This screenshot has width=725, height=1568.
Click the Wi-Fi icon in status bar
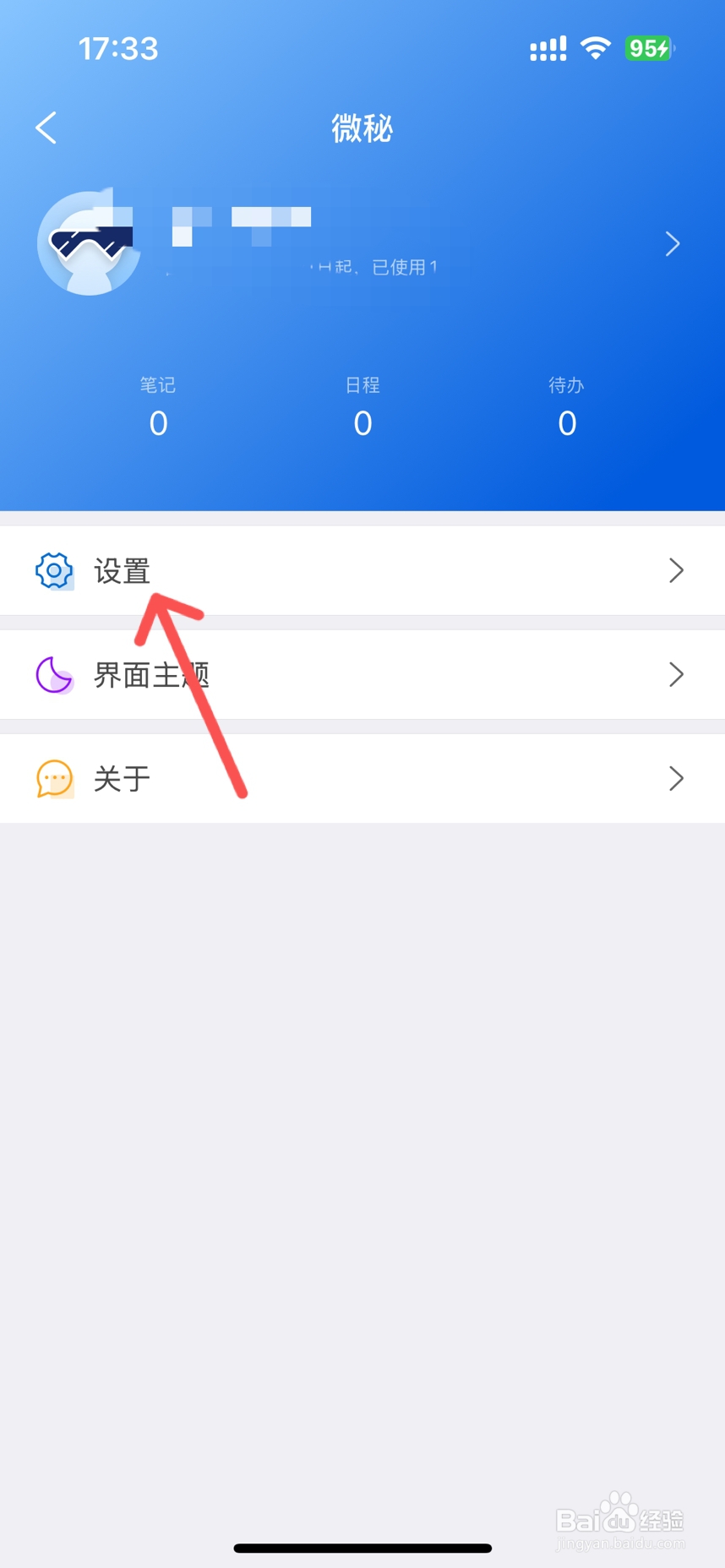coord(596,48)
